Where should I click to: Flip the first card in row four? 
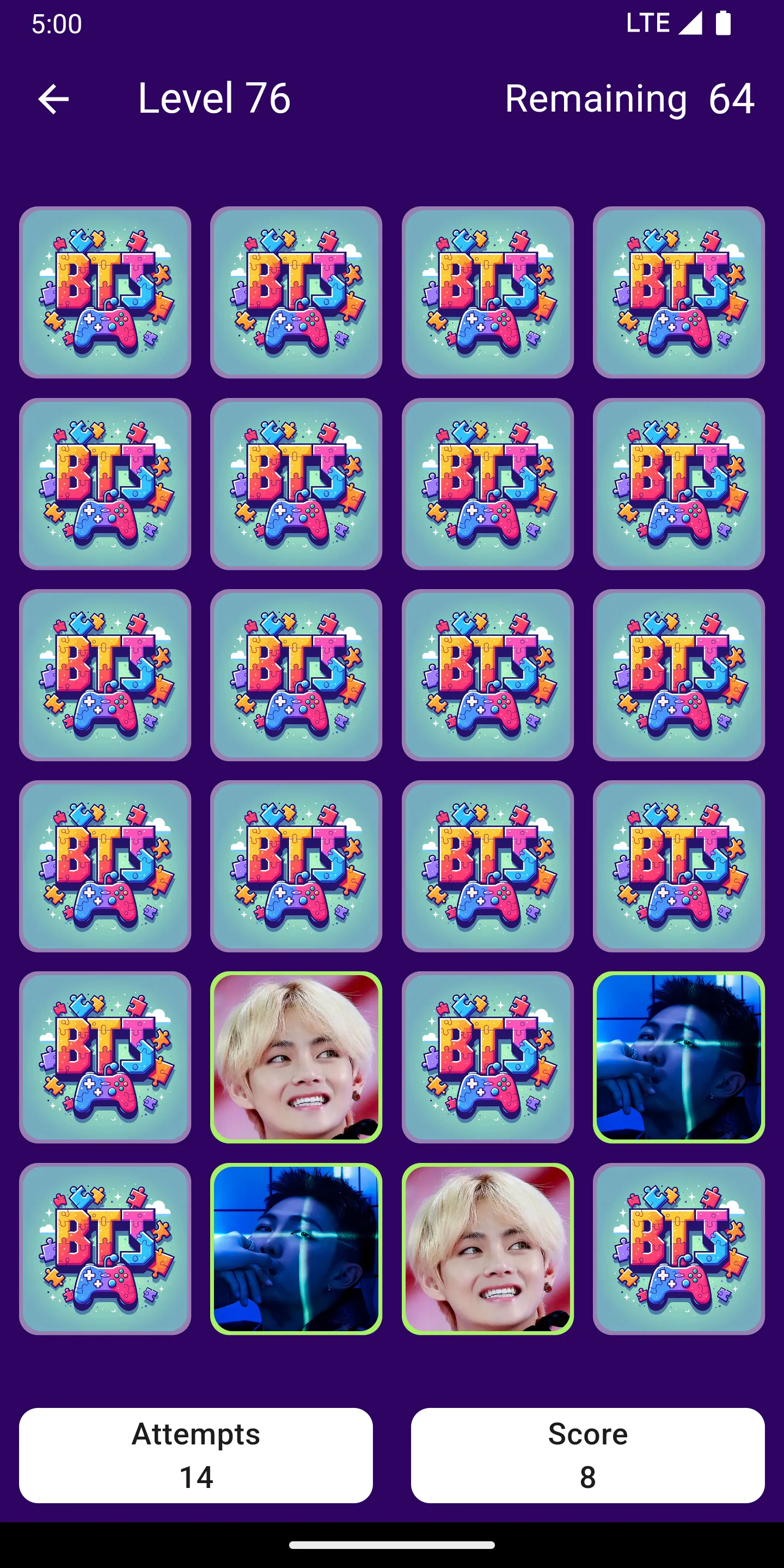105,865
